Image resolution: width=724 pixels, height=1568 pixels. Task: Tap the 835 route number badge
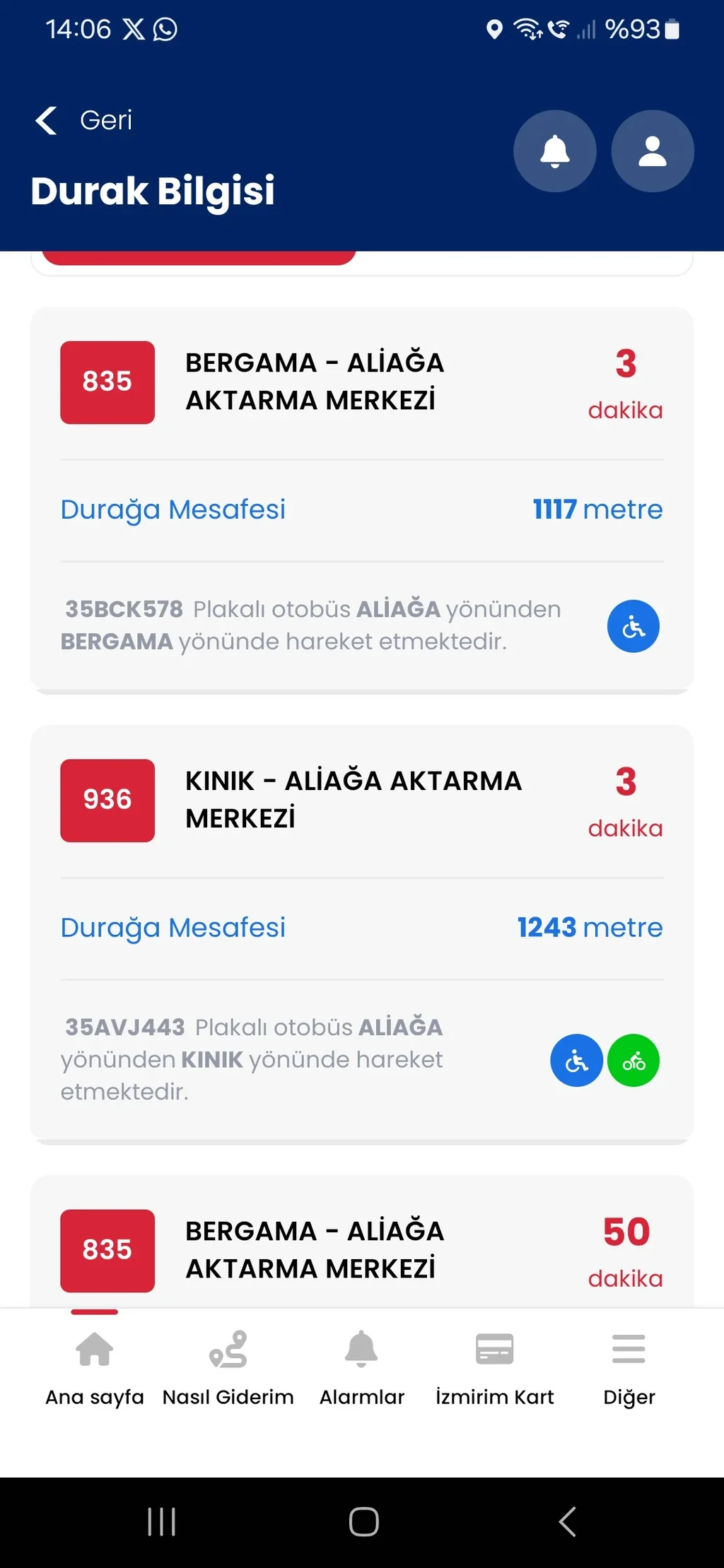pyautogui.click(x=107, y=382)
